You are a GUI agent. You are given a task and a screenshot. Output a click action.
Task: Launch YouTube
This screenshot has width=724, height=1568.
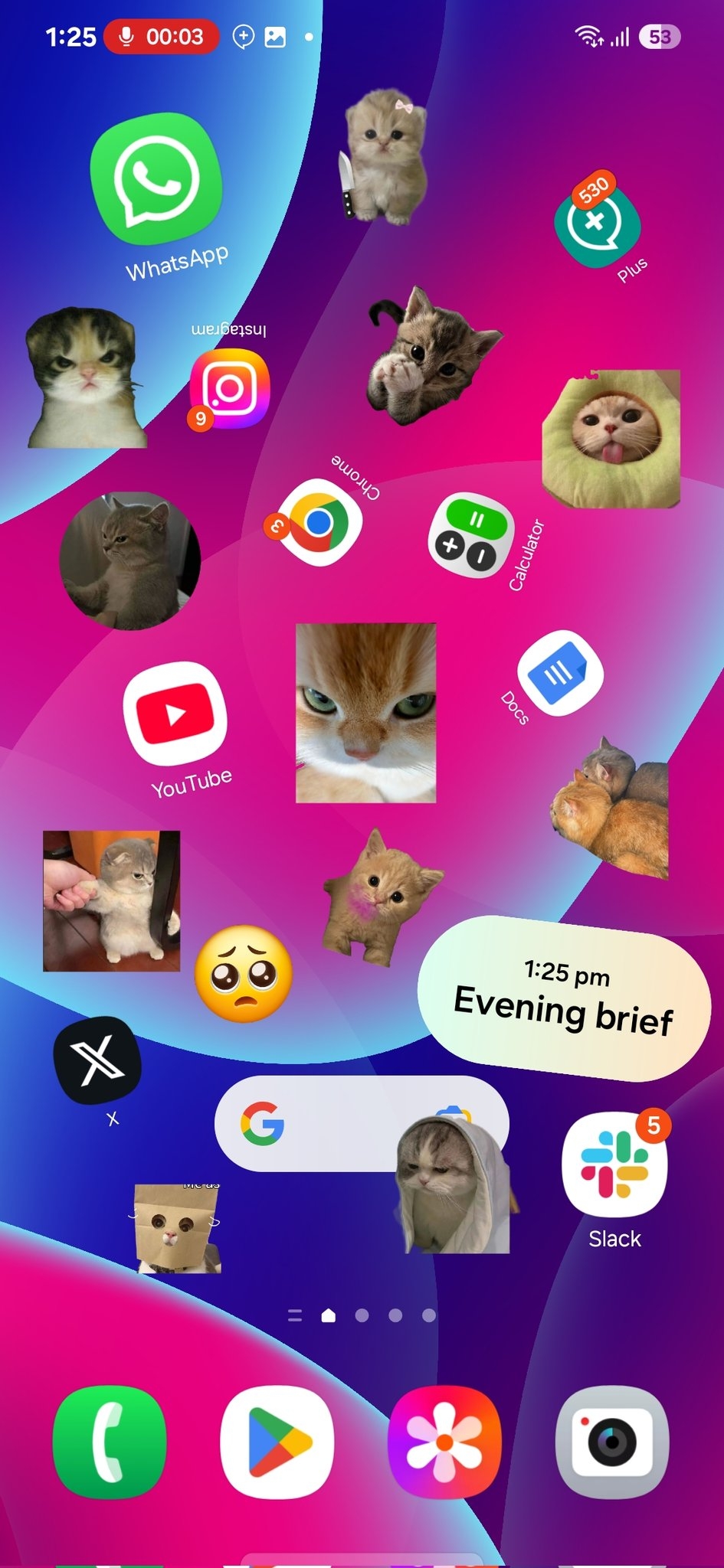175,714
